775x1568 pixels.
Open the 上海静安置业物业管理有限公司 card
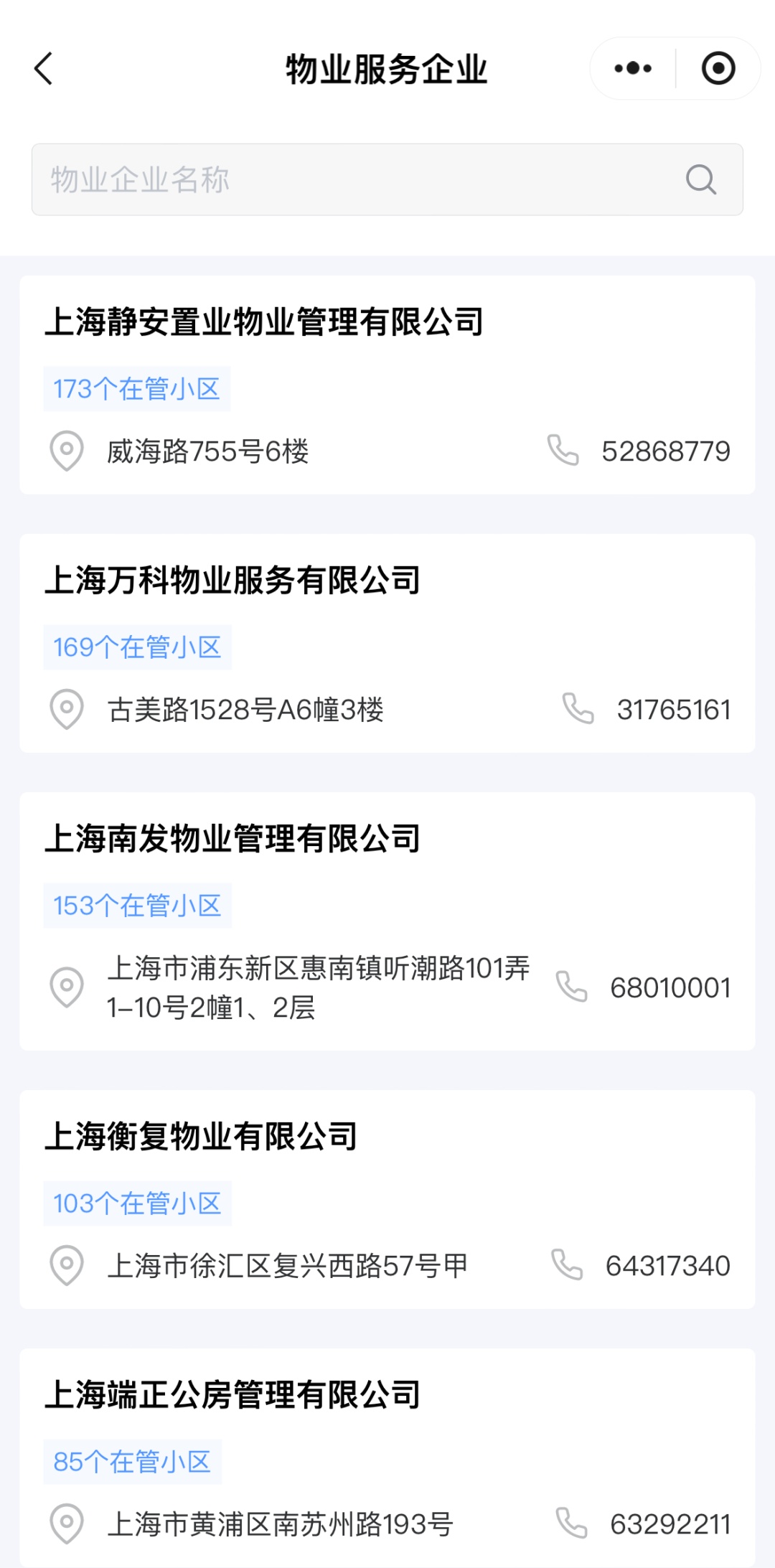click(x=264, y=321)
